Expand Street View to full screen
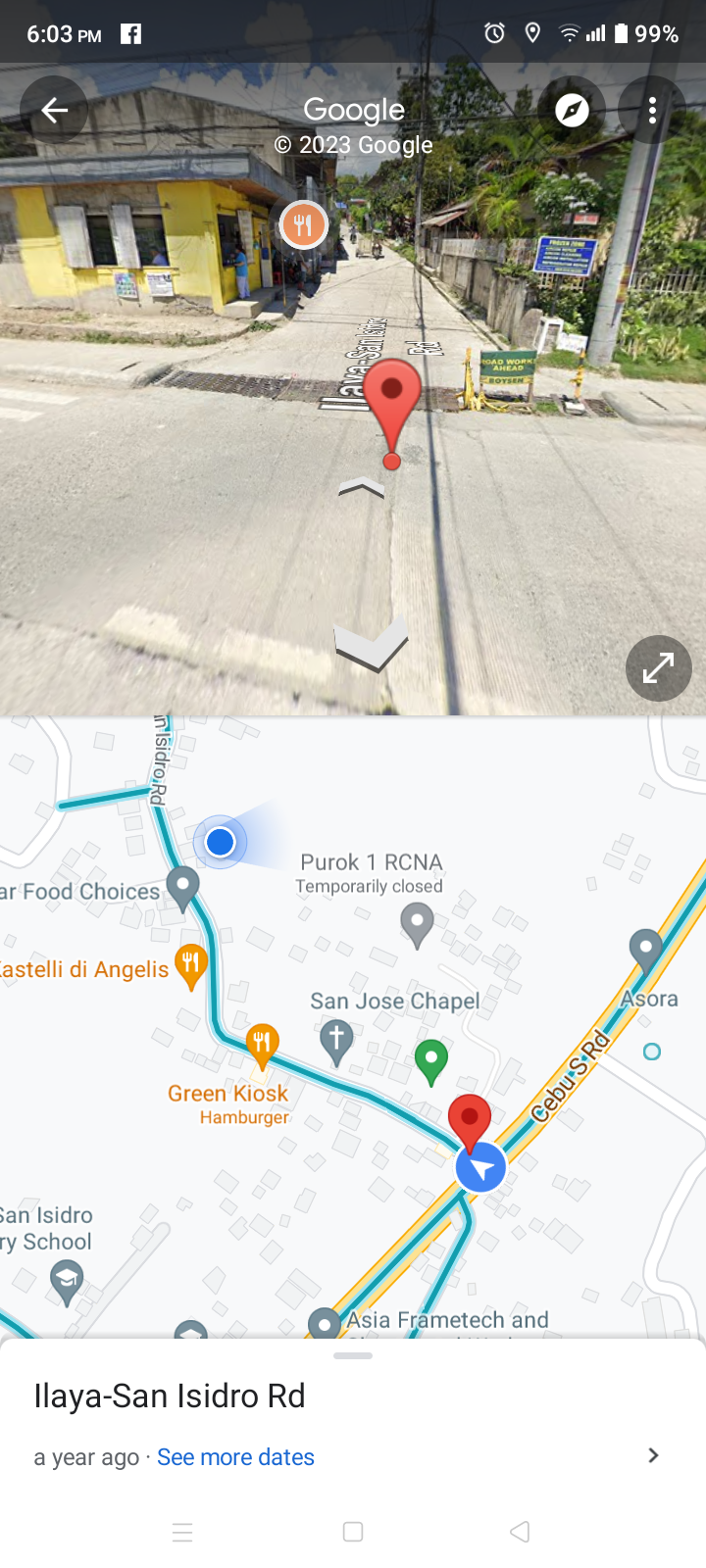Viewport: 706px width, 1568px height. [658, 668]
